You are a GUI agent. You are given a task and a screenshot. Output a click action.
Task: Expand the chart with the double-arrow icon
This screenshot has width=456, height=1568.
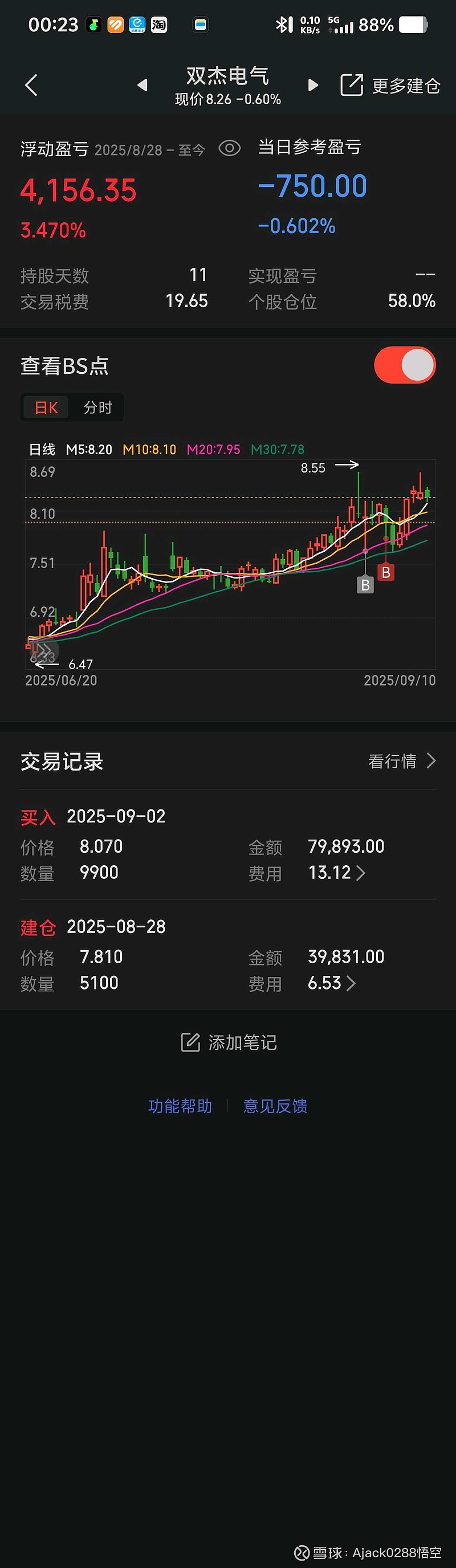[x=43, y=651]
